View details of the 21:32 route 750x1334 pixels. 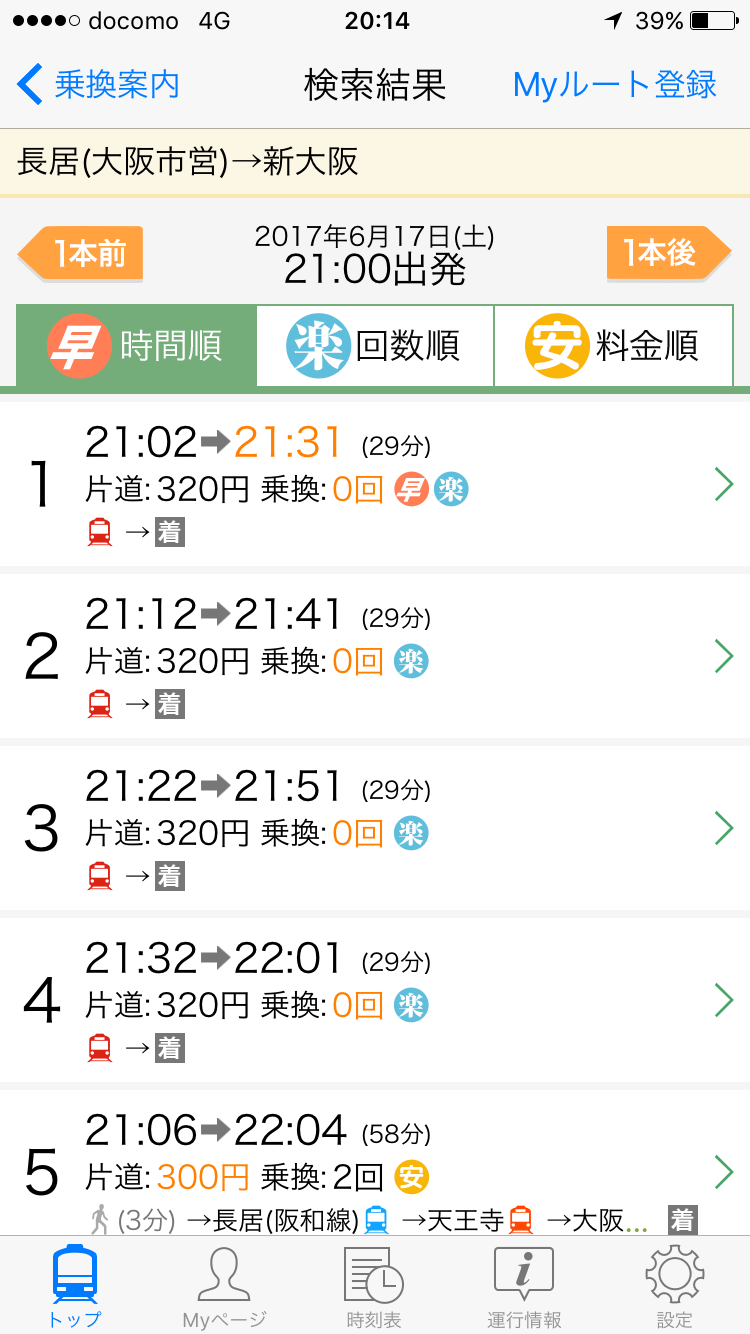pyautogui.click(x=375, y=1001)
